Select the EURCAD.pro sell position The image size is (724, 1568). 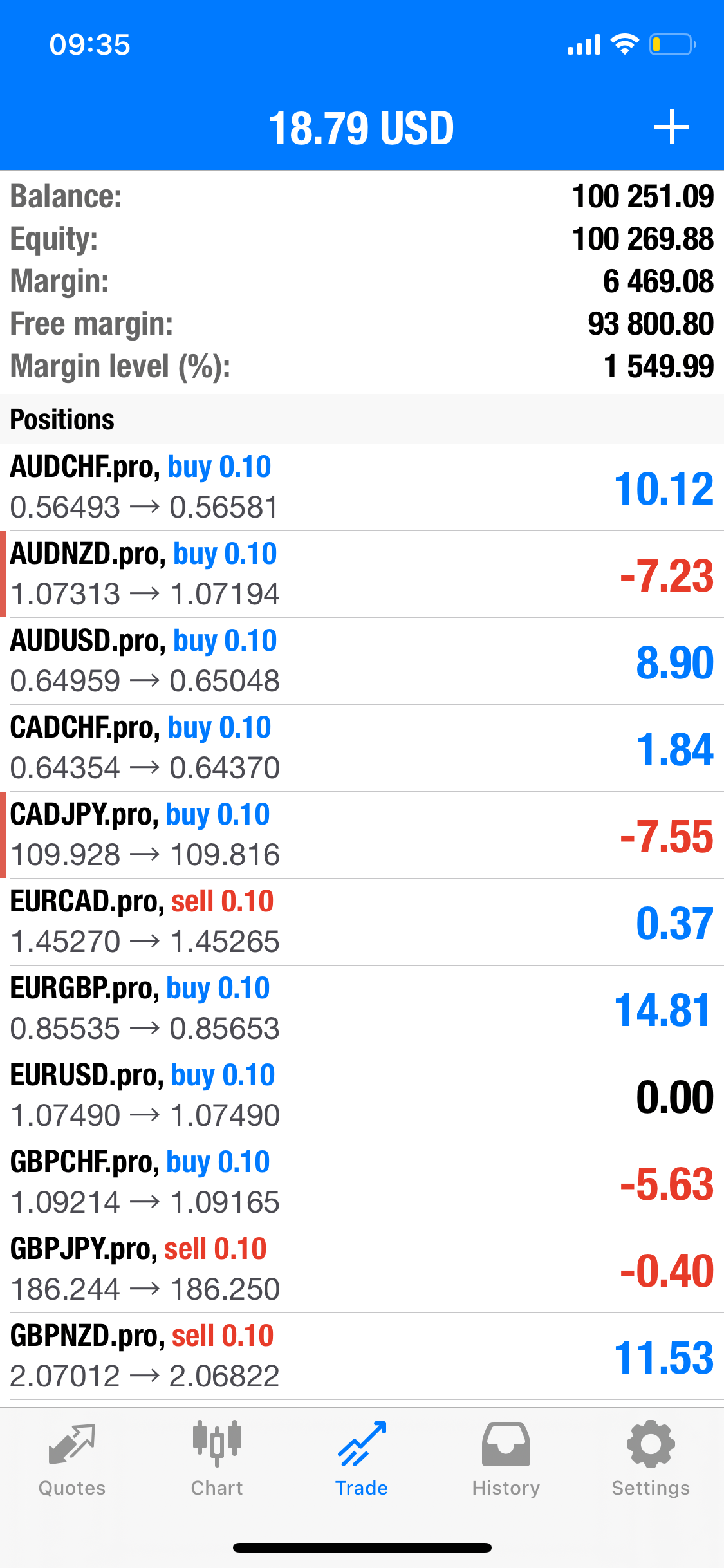click(362, 922)
